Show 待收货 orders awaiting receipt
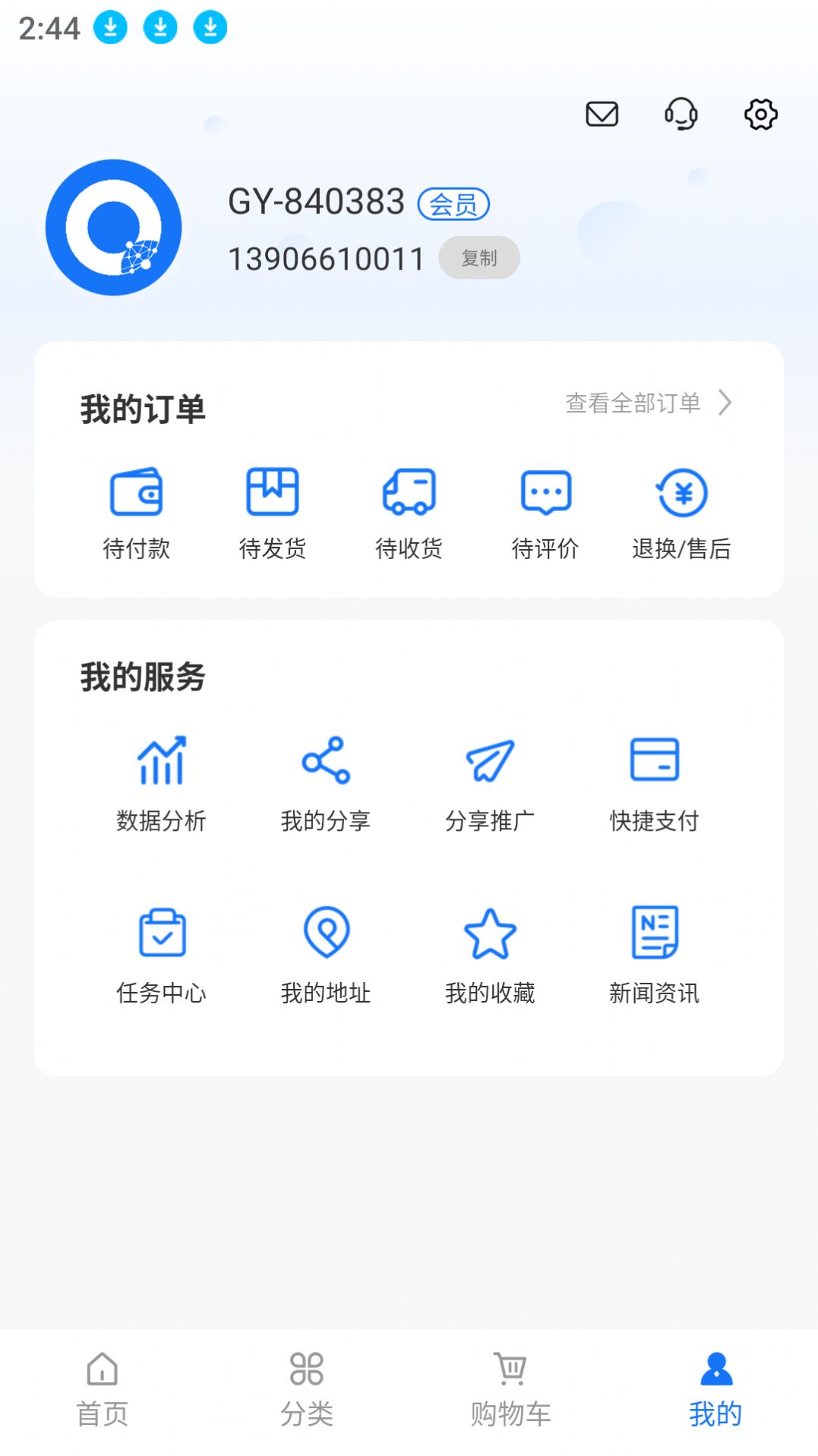The width and height of the screenshot is (818, 1456). tap(409, 511)
